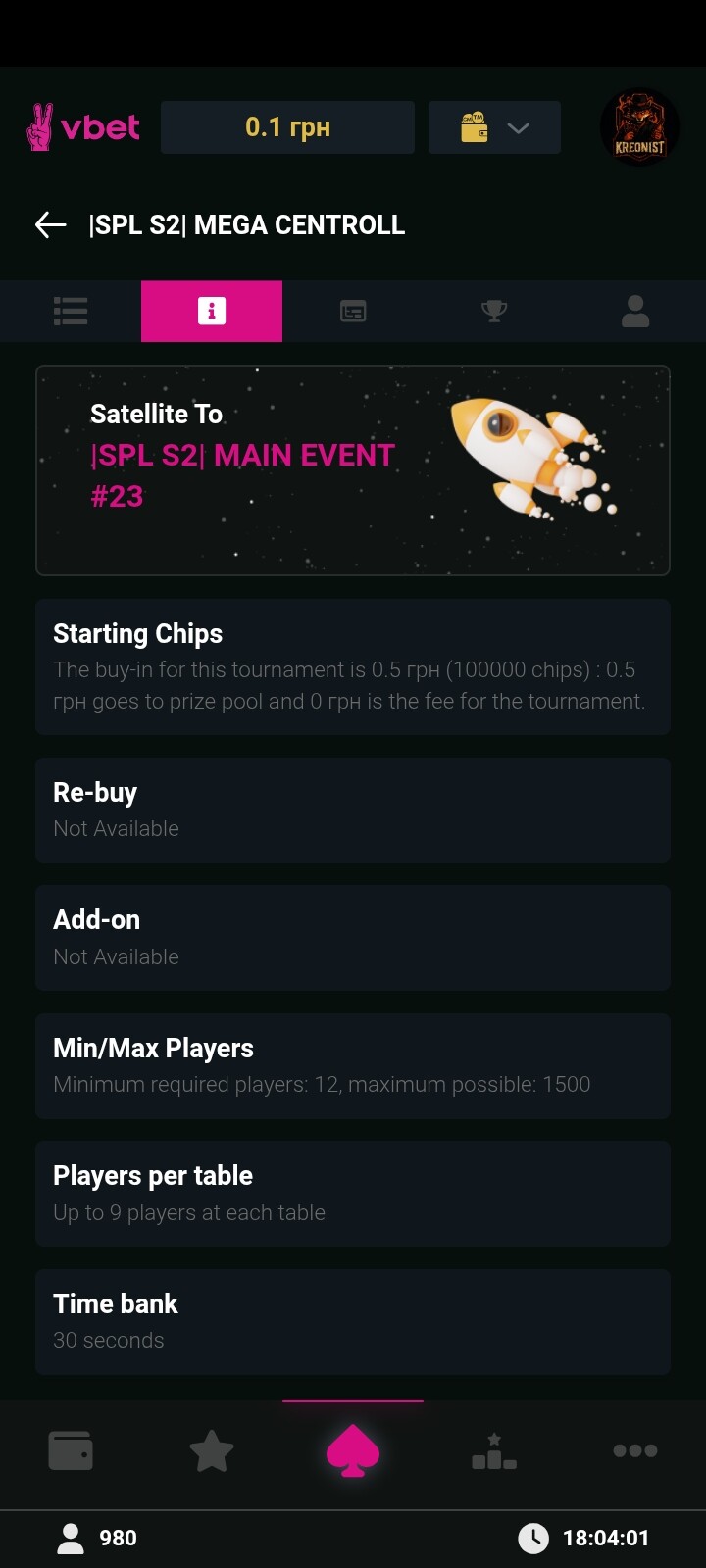Screen dimensions: 706x1568
Task: Open the more options dots in bottom navigation
Action: coord(635,1450)
